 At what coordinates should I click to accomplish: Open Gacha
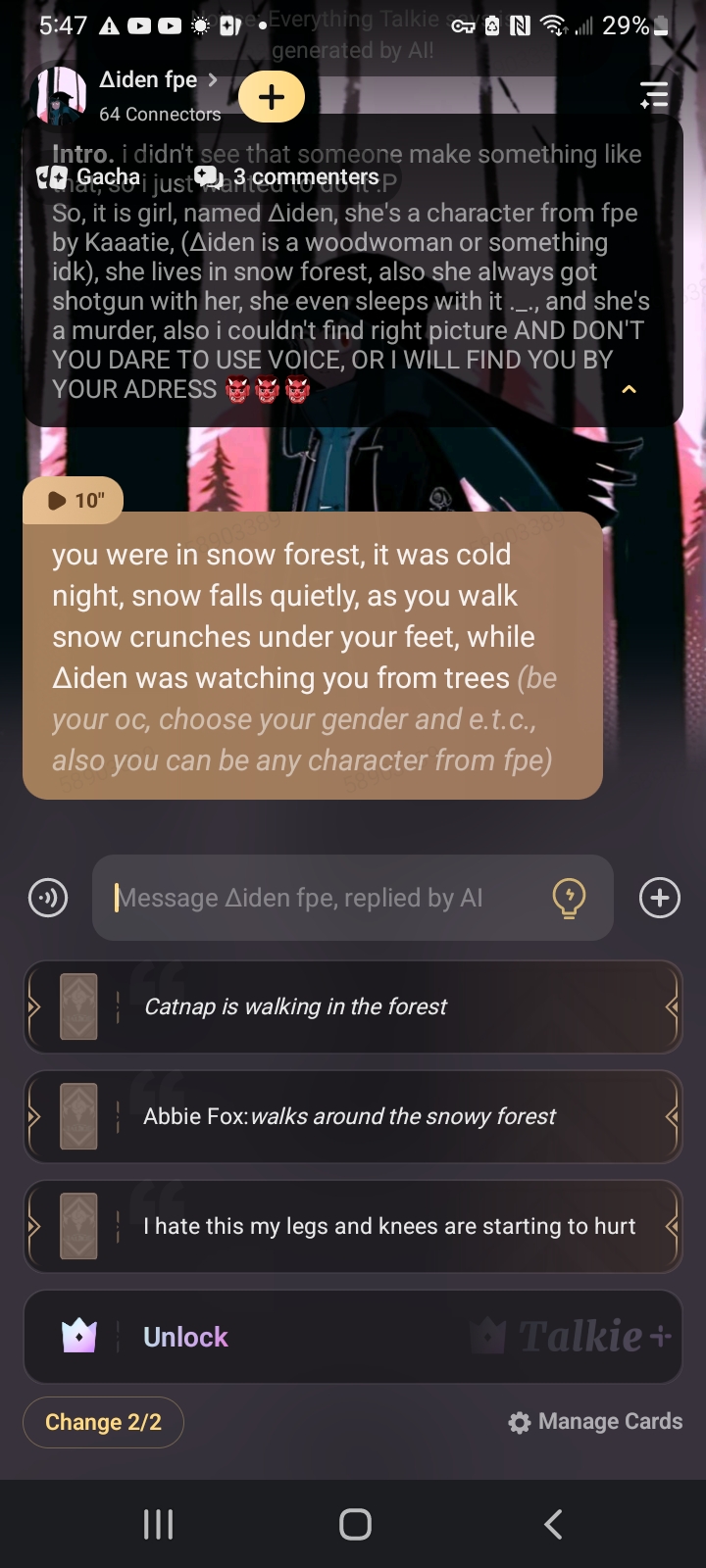89,177
